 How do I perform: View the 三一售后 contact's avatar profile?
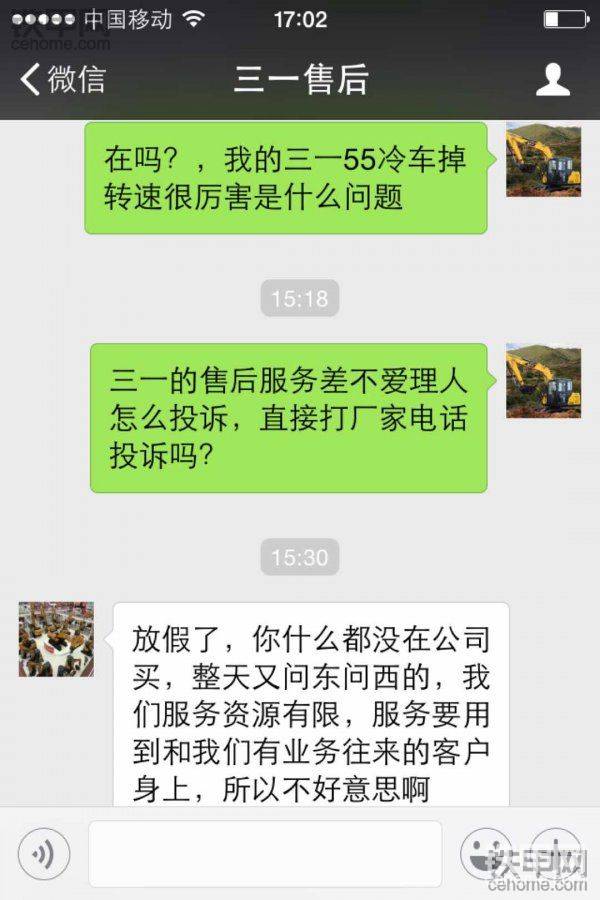pyautogui.click(x=56, y=639)
